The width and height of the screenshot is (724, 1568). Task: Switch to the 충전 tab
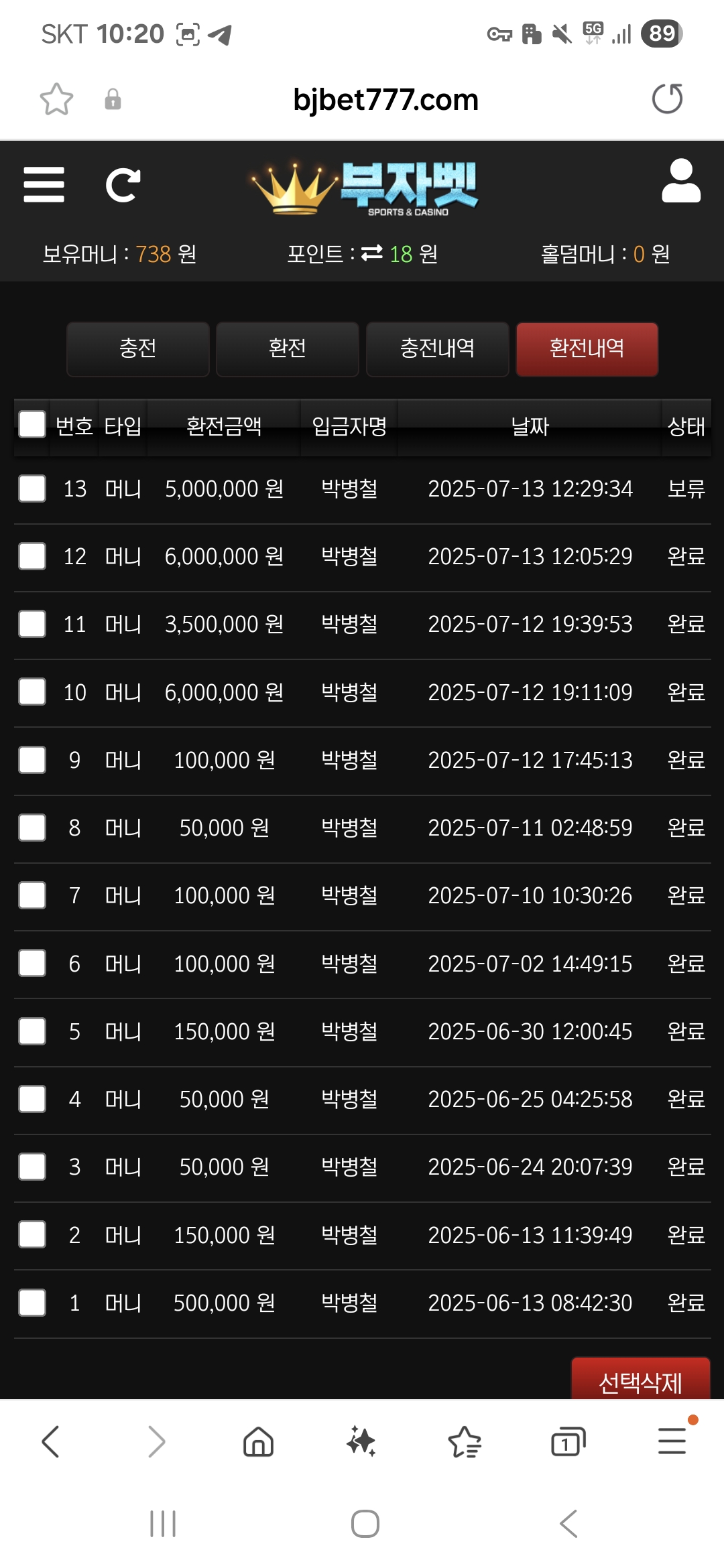click(x=138, y=348)
